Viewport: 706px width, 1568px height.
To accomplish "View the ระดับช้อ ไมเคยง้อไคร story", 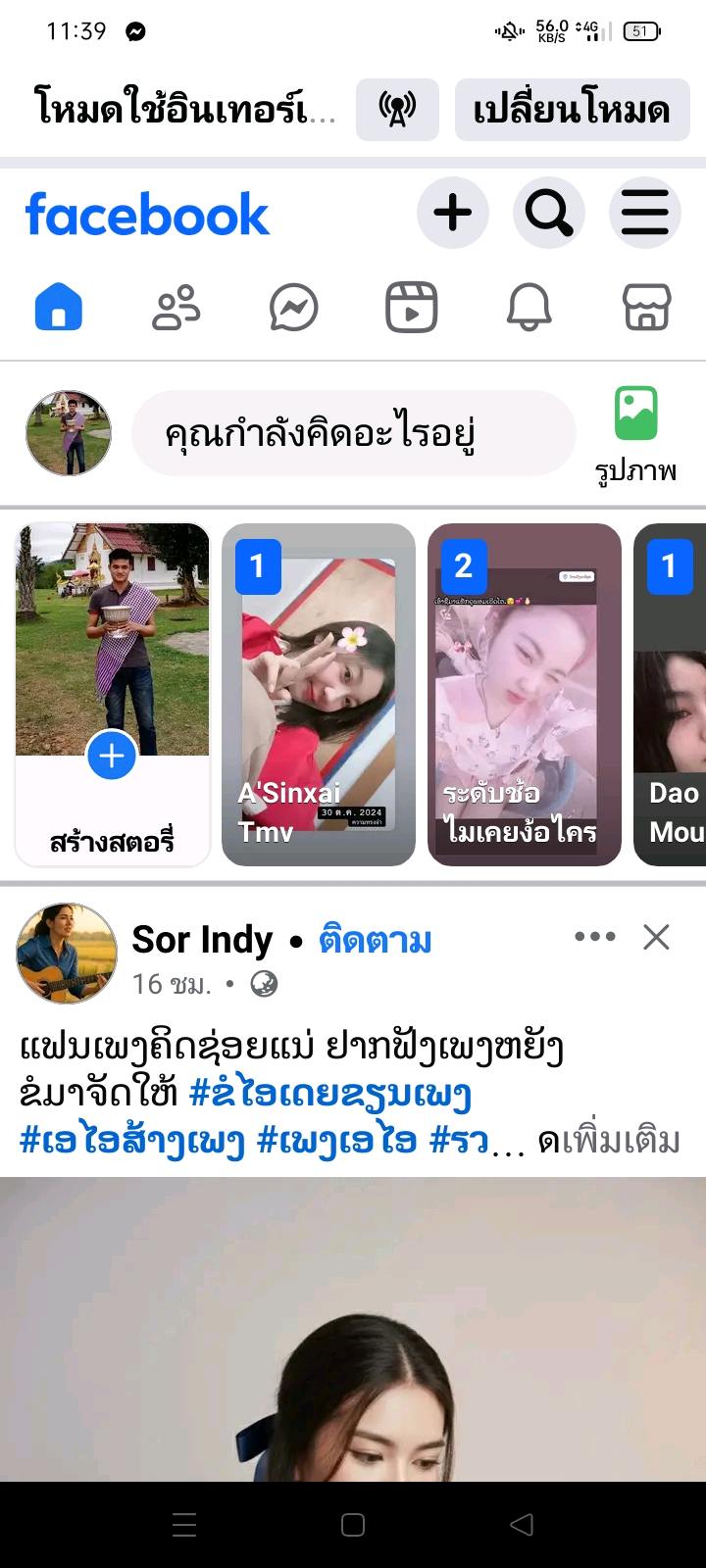I will [x=525, y=695].
